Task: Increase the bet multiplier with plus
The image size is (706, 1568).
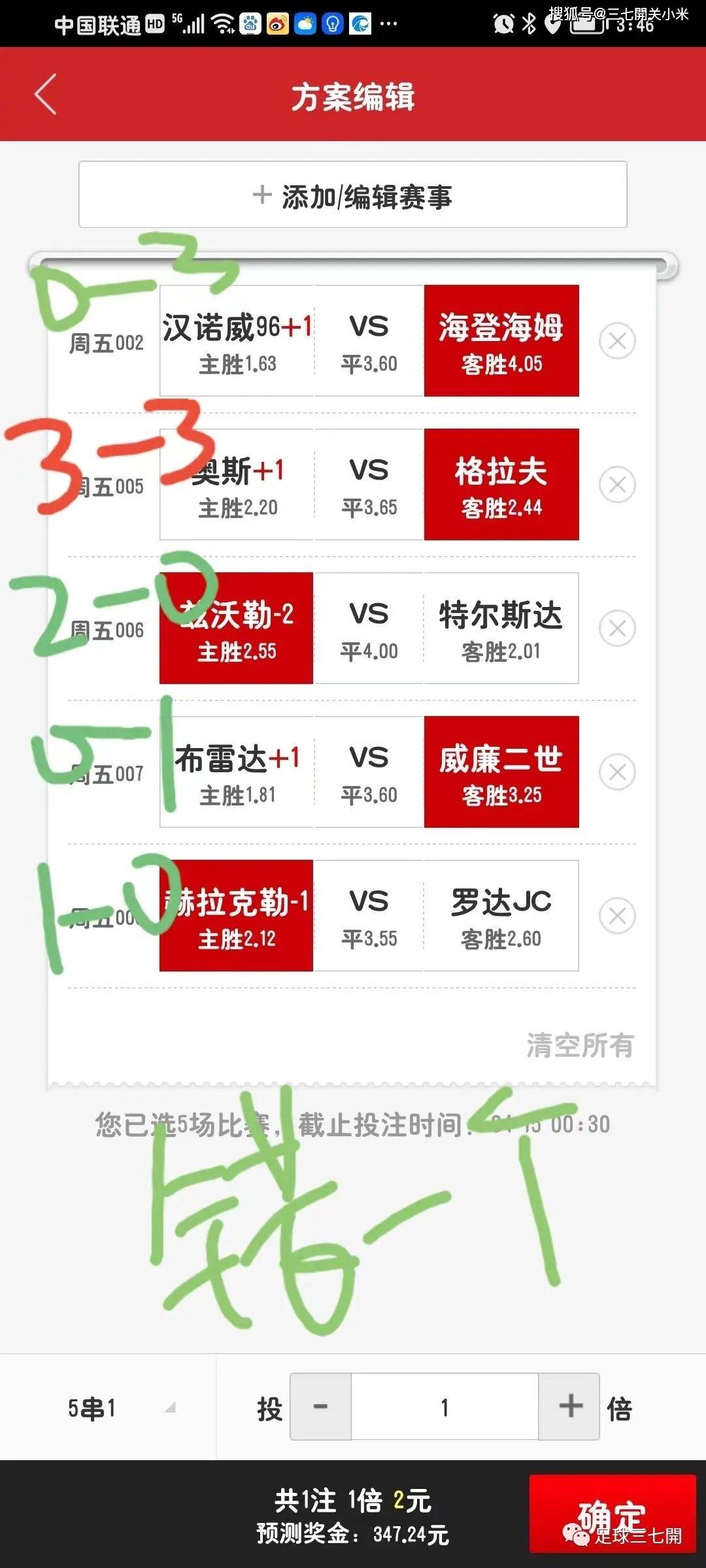Action: (x=569, y=1407)
